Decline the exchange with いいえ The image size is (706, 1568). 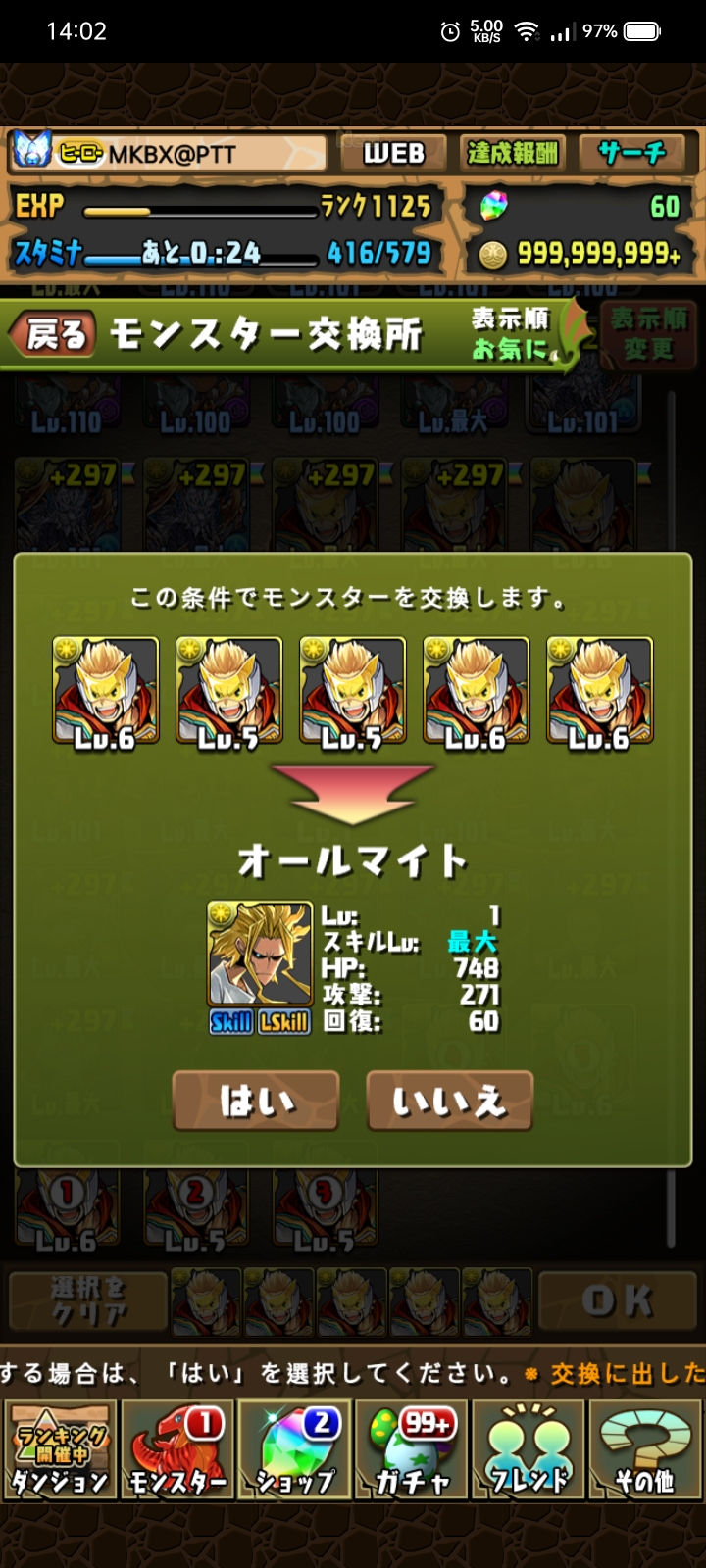449,1102
